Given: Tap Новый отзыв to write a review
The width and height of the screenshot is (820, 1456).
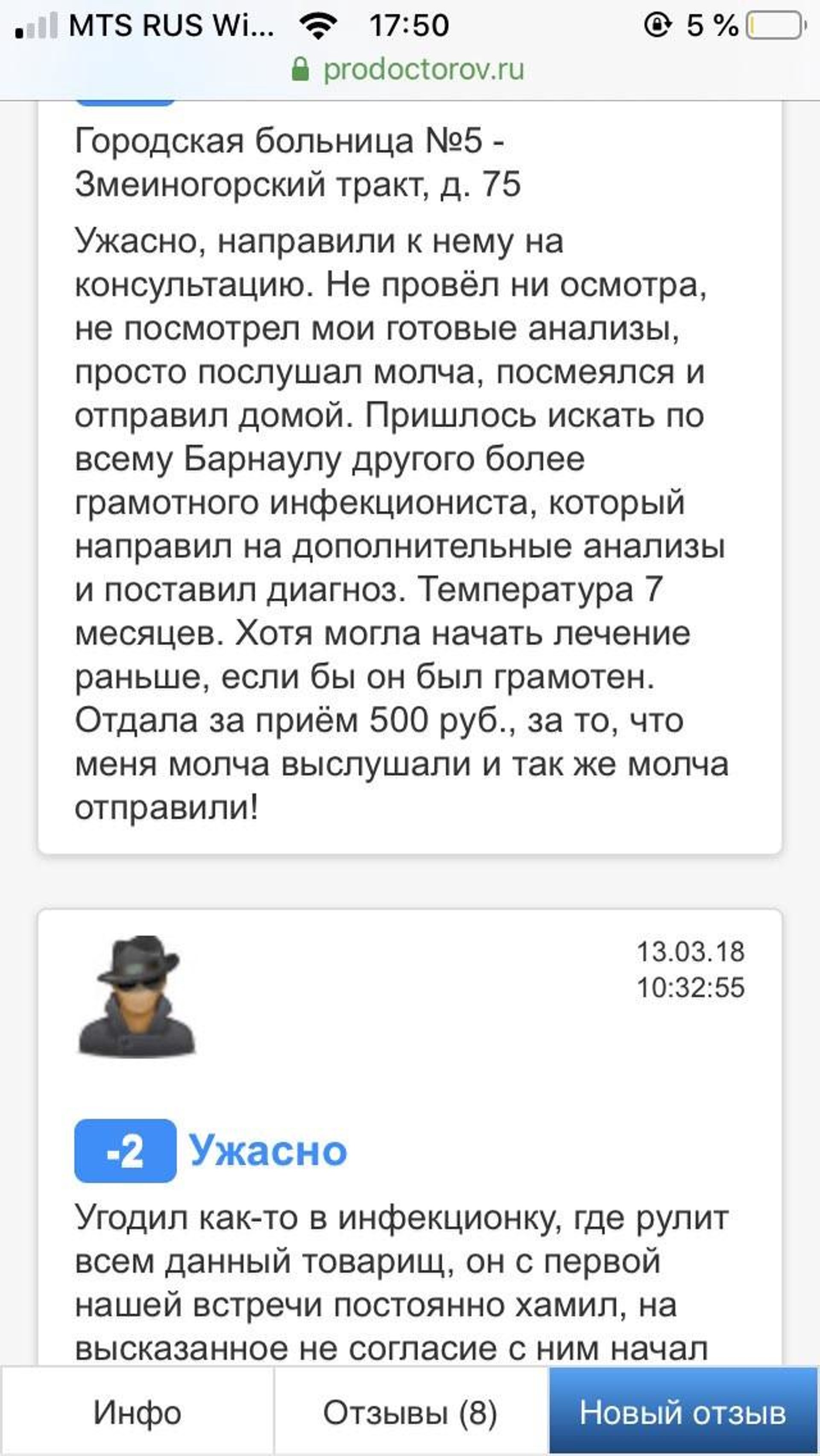Looking at the screenshot, I should pyautogui.click(x=683, y=1413).
